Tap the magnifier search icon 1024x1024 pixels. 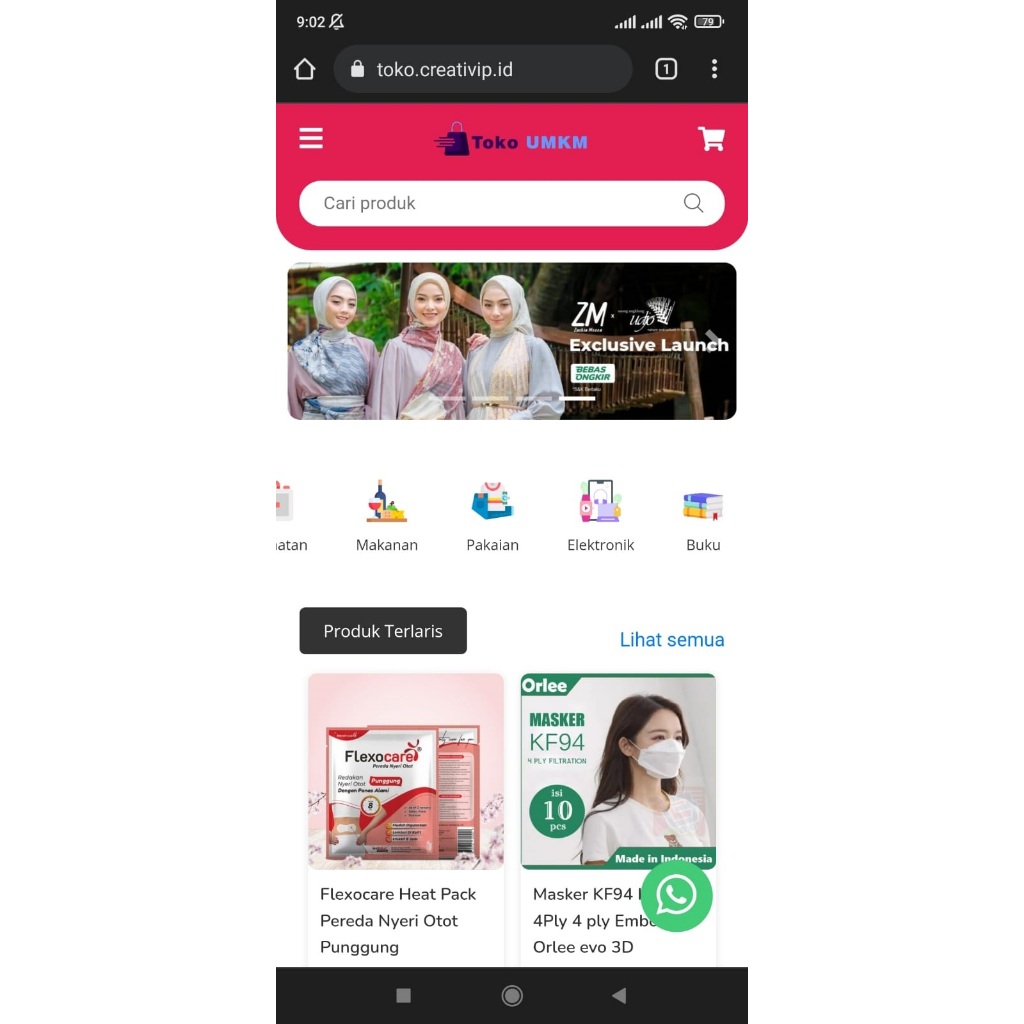(x=693, y=203)
